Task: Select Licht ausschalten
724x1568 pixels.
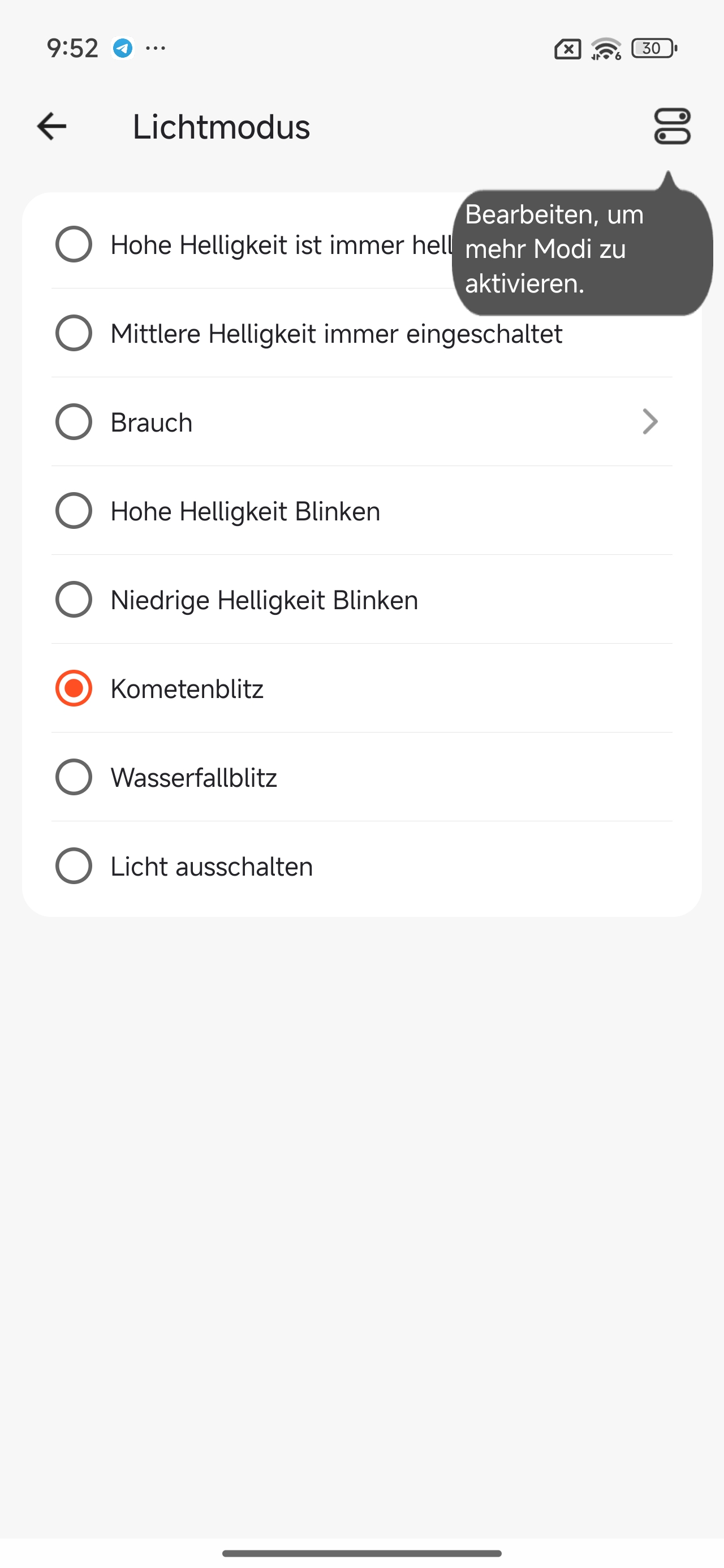Action: (74, 866)
